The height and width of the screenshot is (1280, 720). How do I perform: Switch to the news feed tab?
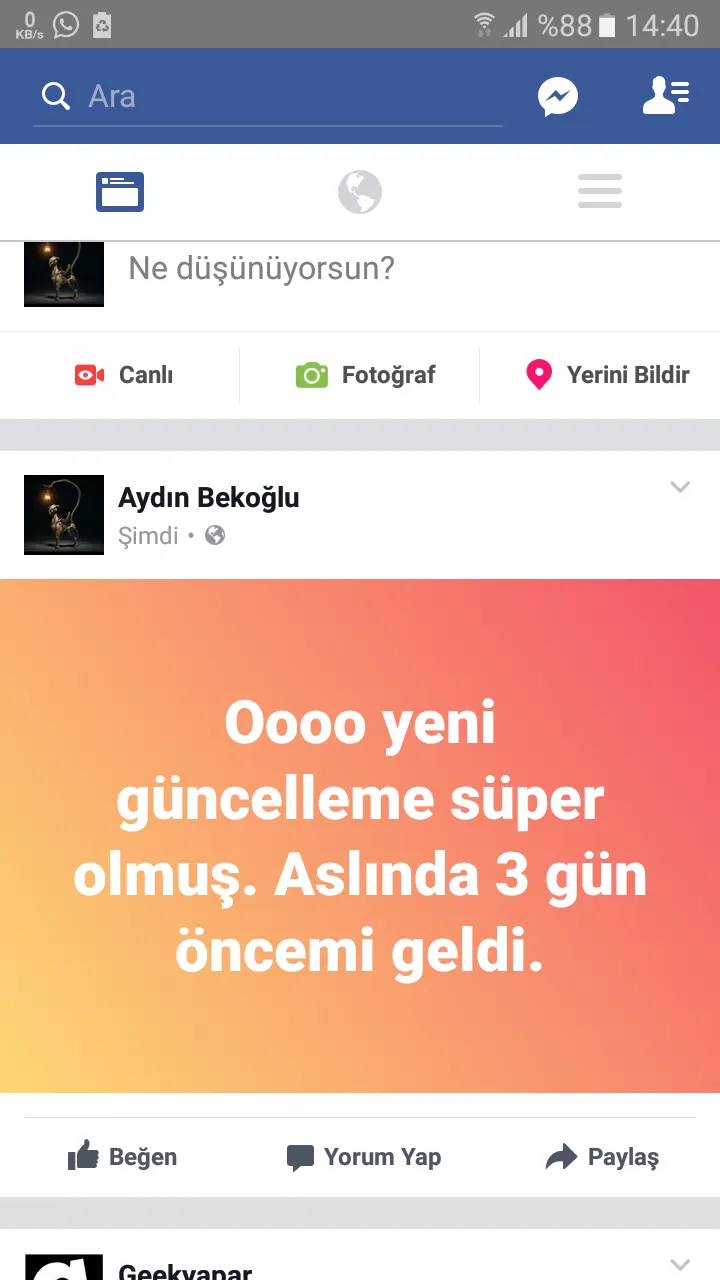tap(120, 192)
